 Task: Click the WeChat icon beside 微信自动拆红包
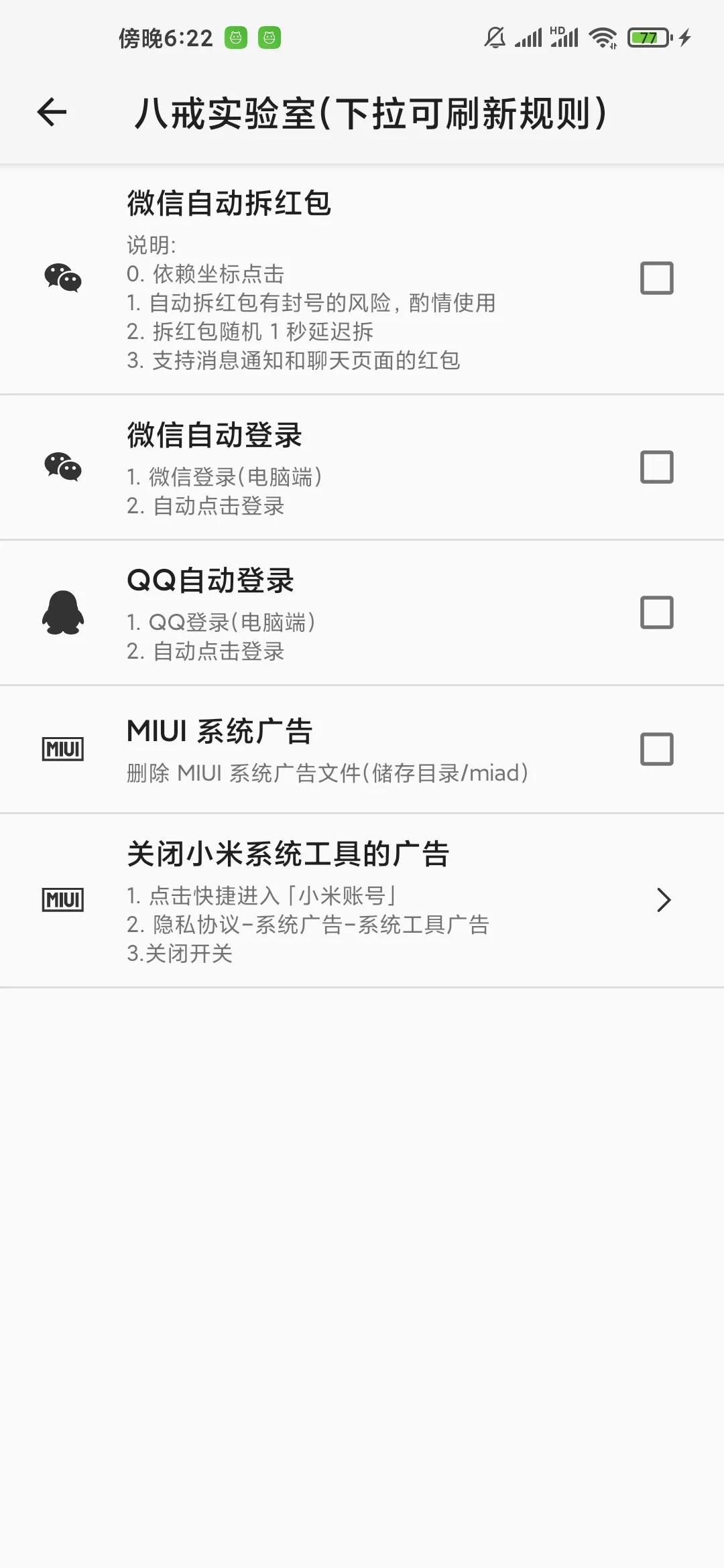62,279
